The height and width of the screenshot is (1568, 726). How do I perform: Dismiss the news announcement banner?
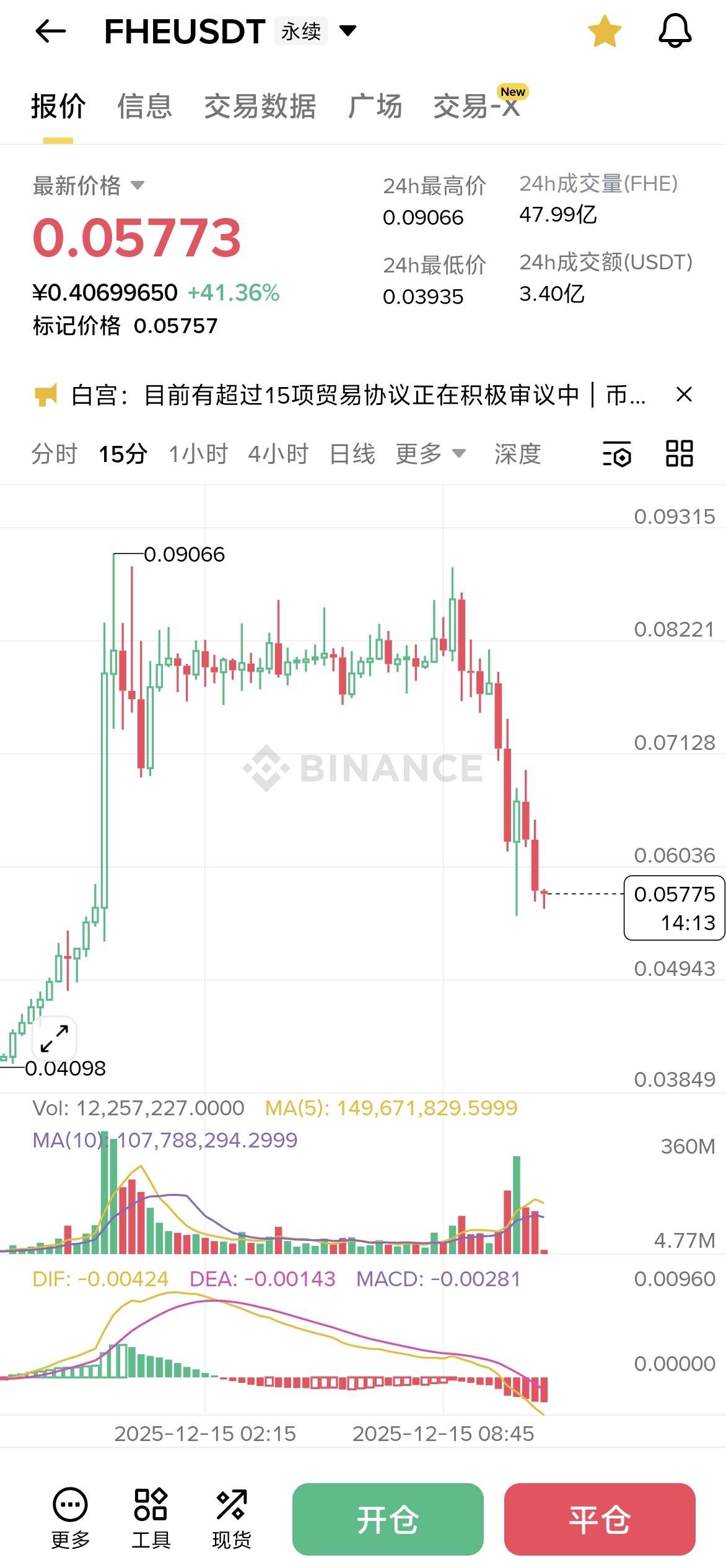click(x=684, y=394)
